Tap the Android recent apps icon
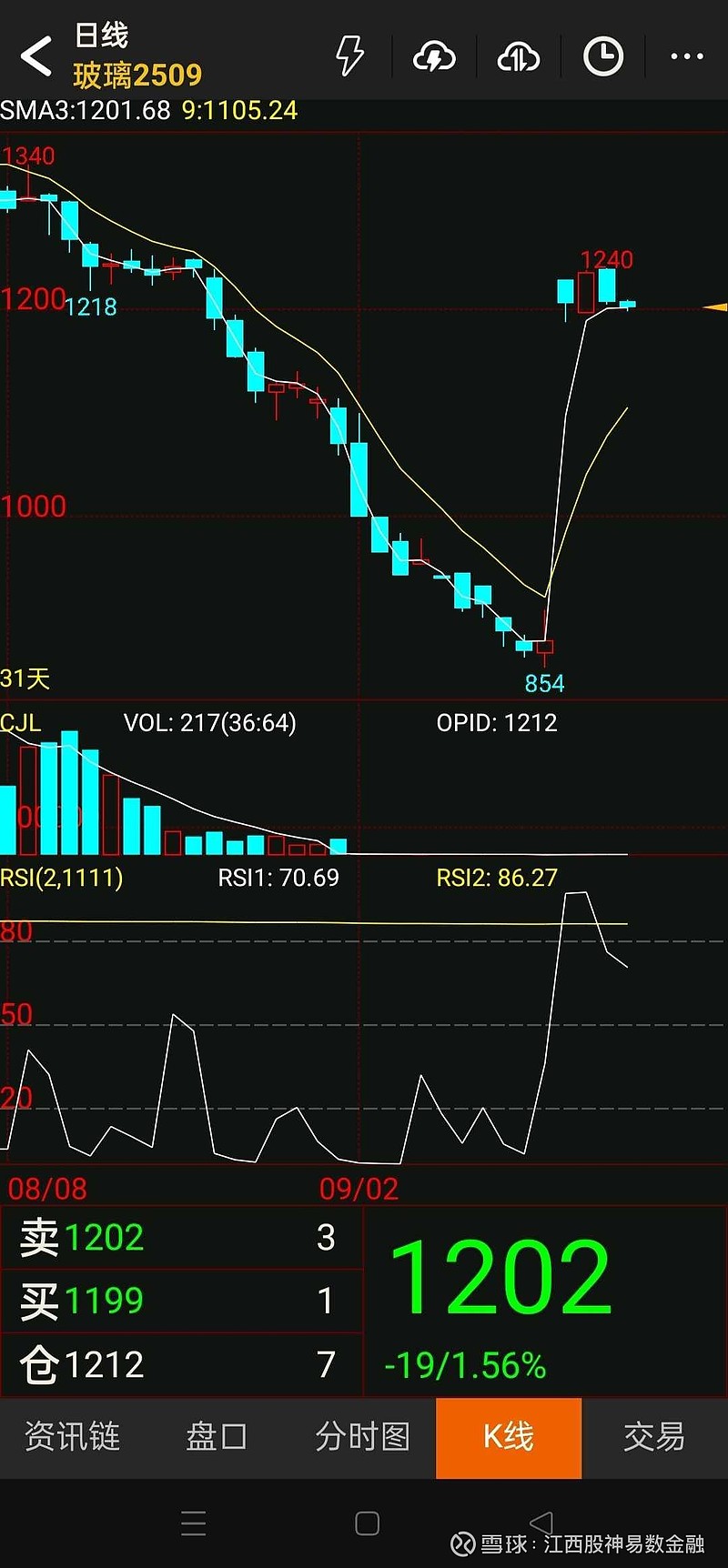The width and height of the screenshot is (728, 1568). tap(194, 1524)
